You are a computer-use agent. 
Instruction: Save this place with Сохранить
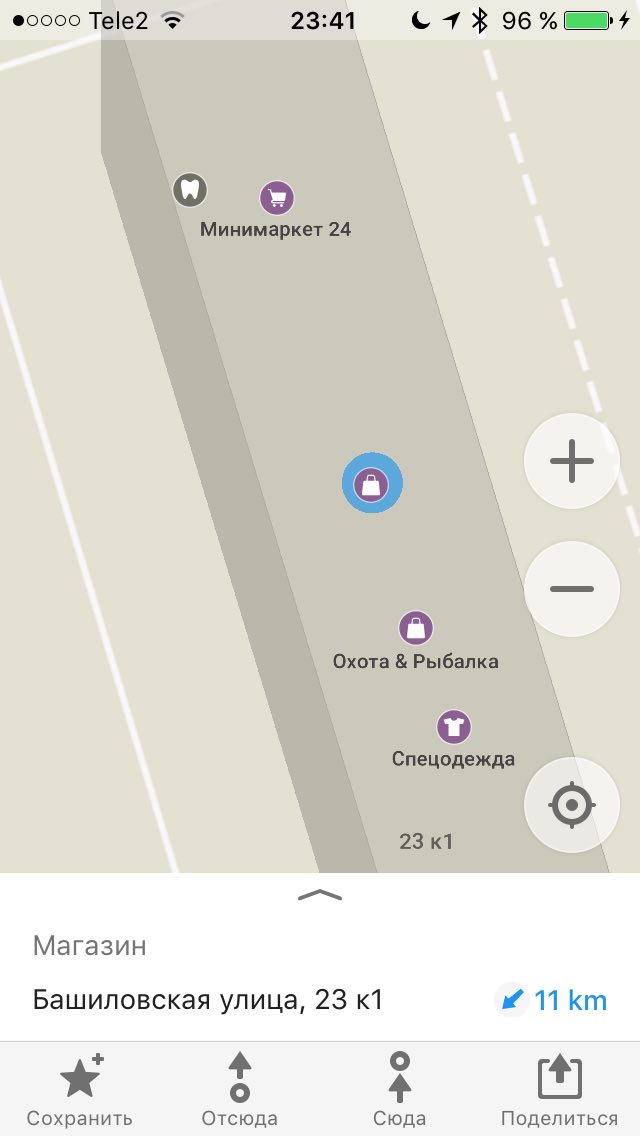(x=80, y=1090)
